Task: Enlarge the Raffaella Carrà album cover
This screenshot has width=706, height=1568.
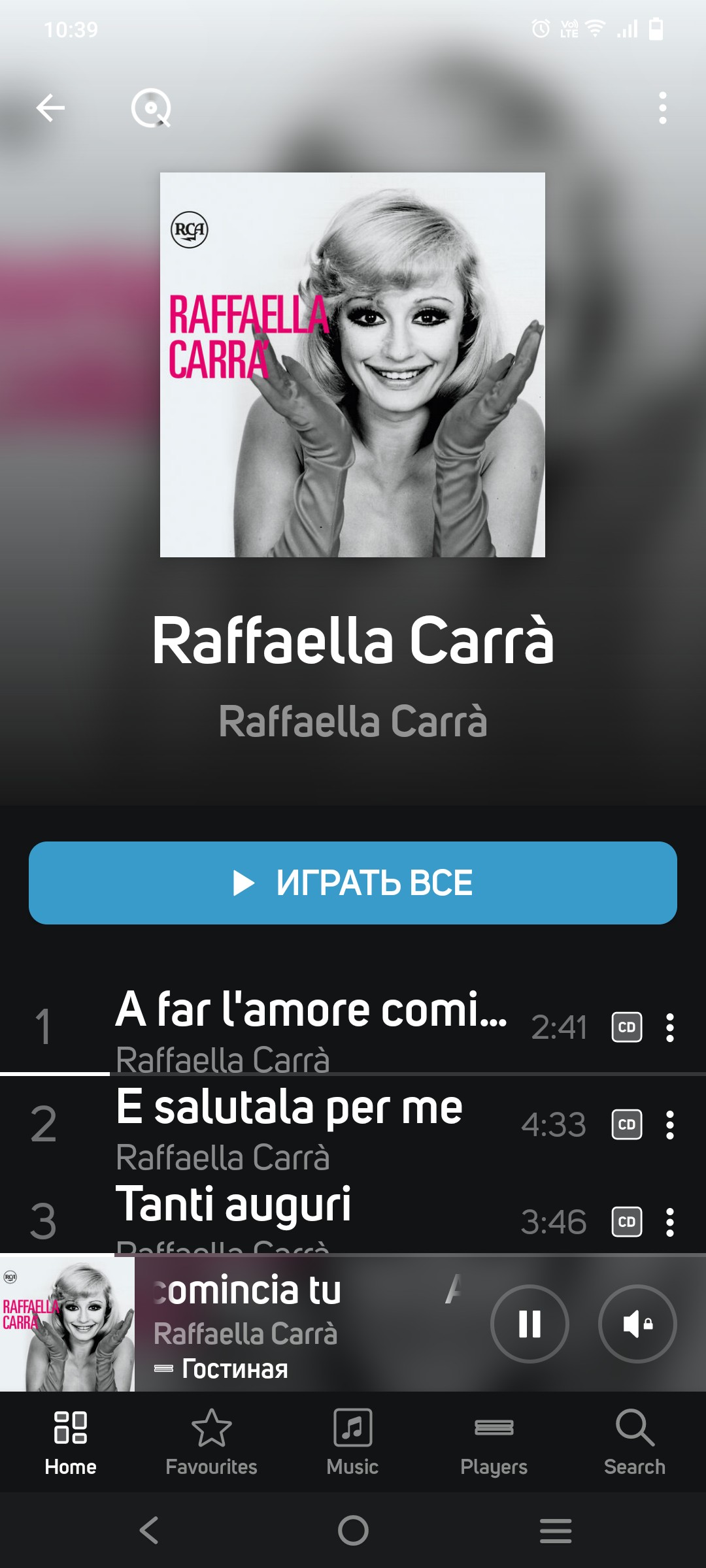Action: 352,365
